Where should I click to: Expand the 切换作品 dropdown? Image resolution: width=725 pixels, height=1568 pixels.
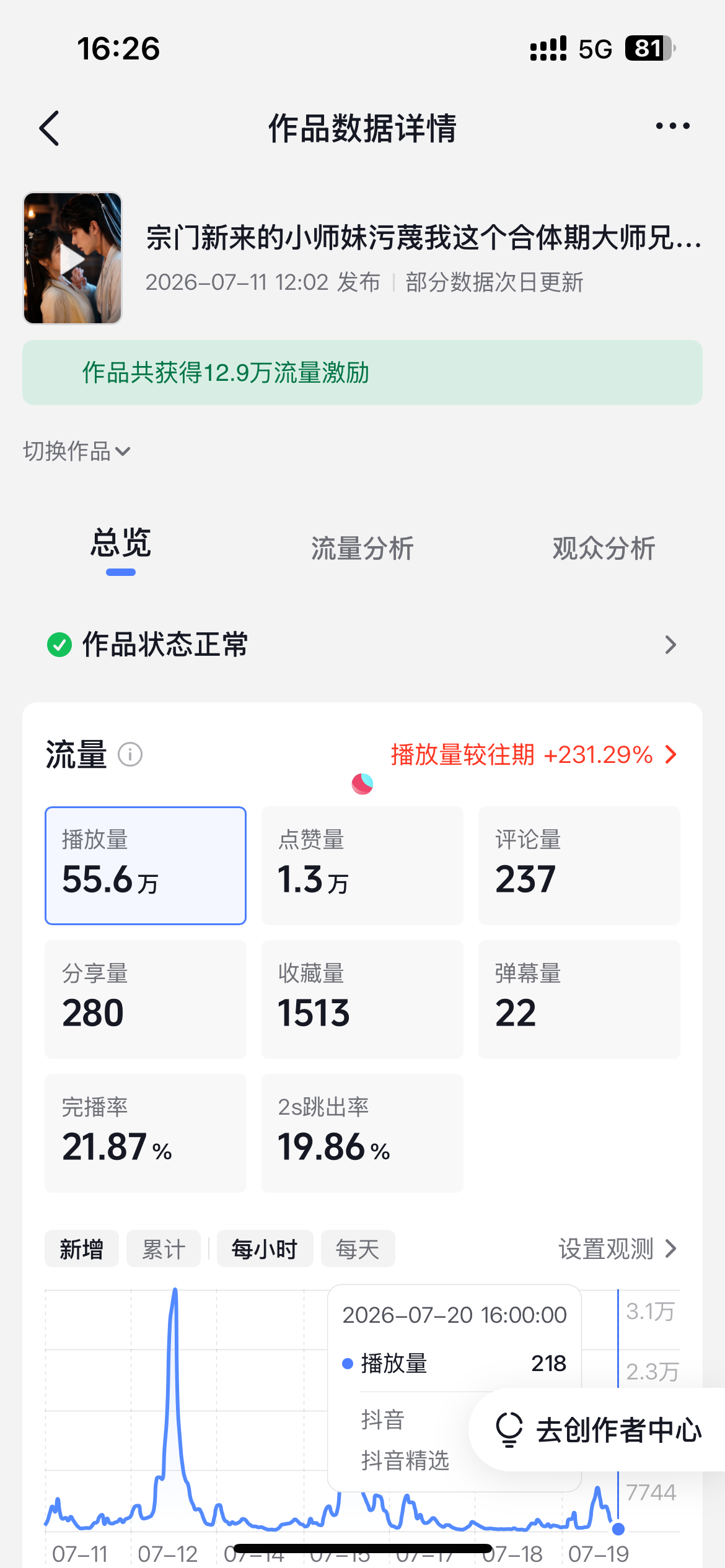tap(77, 451)
